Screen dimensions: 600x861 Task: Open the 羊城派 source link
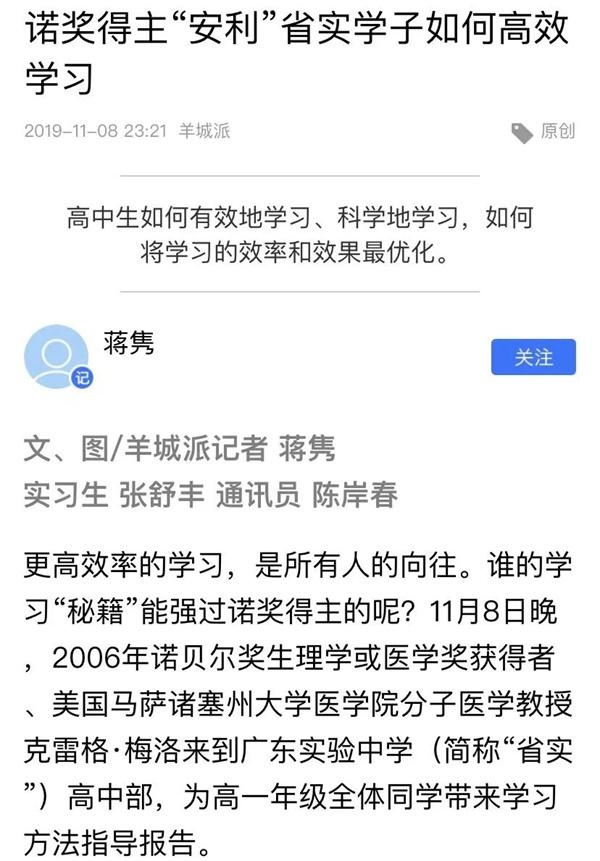[204, 131]
